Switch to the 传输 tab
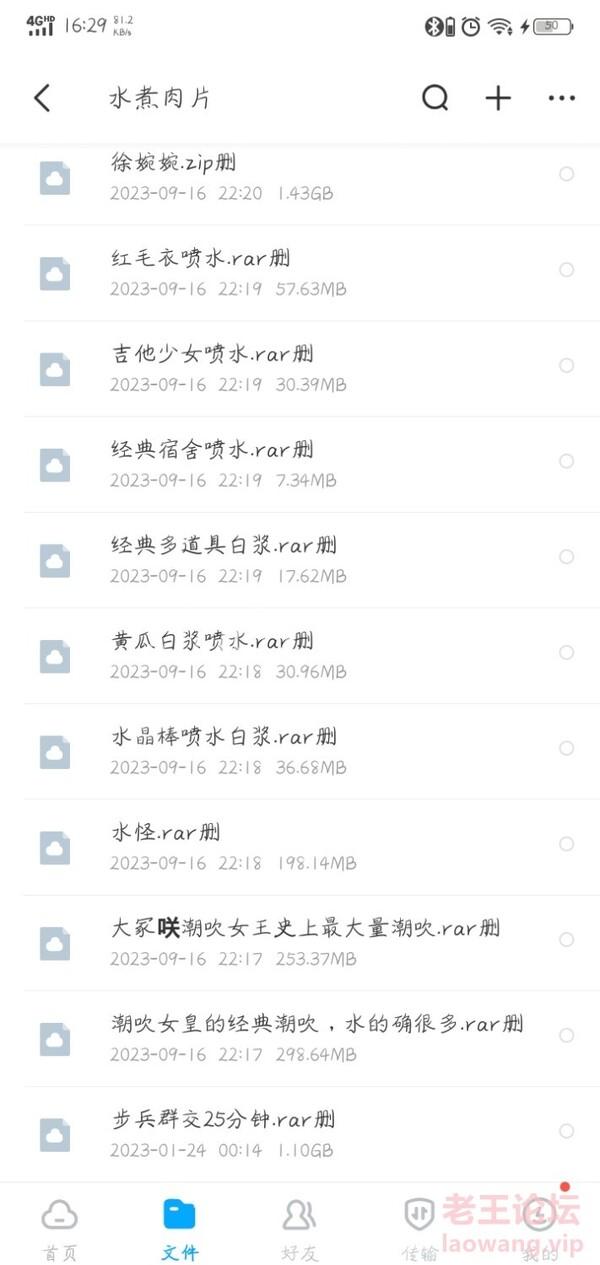This screenshot has height=1265, width=600. (x=419, y=1228)
